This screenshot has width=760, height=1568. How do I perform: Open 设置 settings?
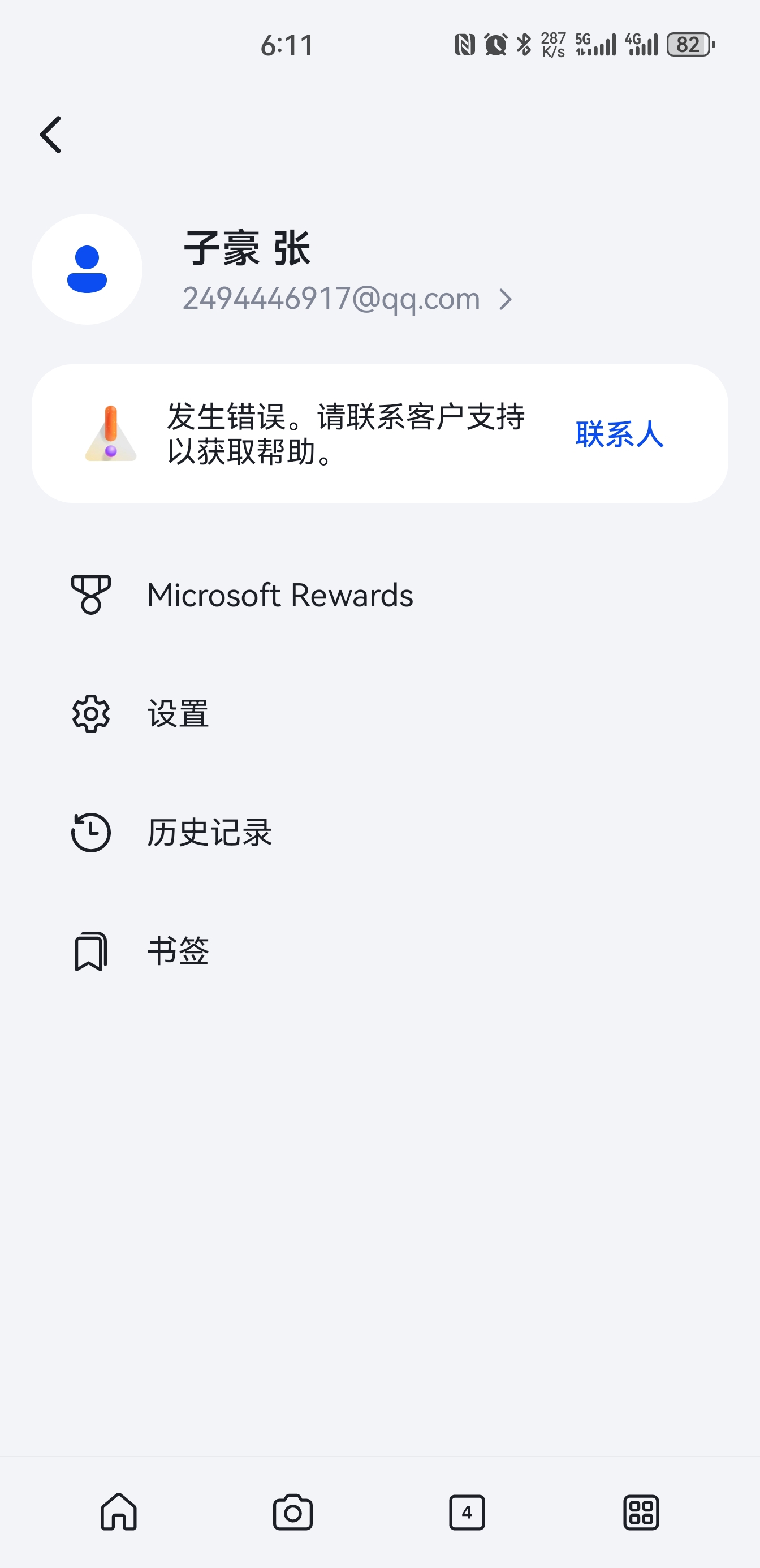coord(178,713)
